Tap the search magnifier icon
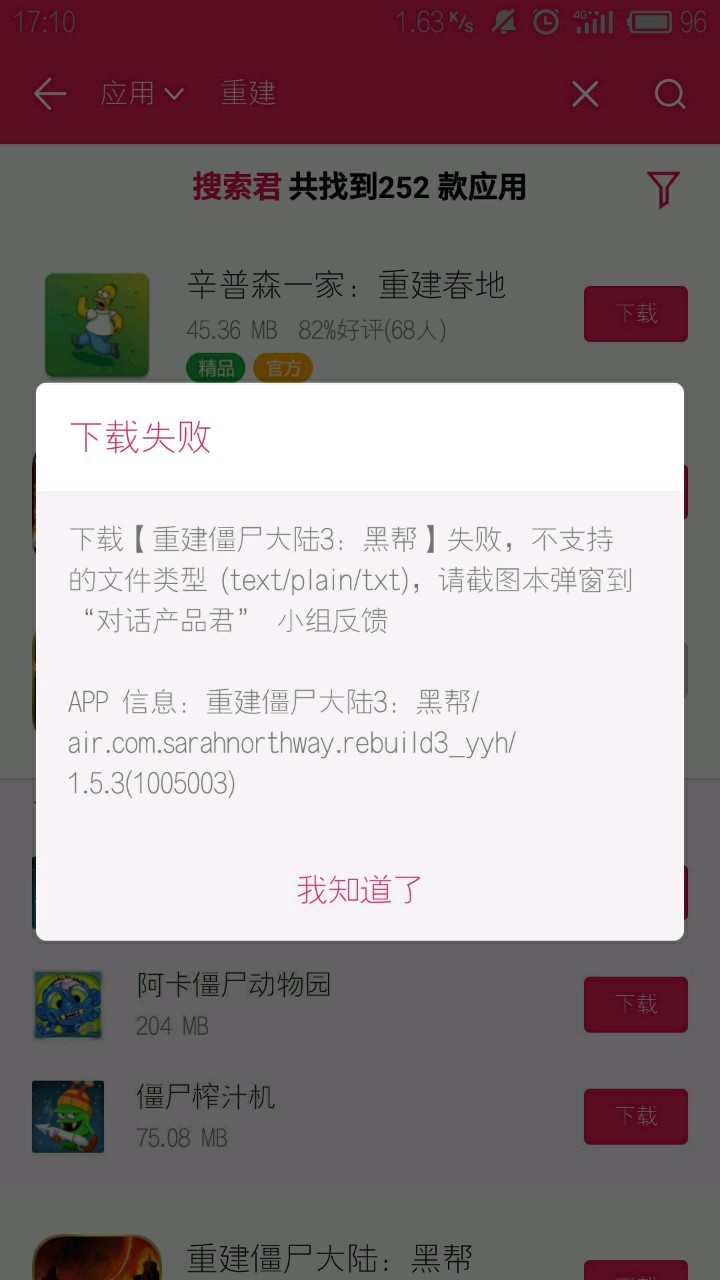720x1280 pixels. (x=669, y=94)
